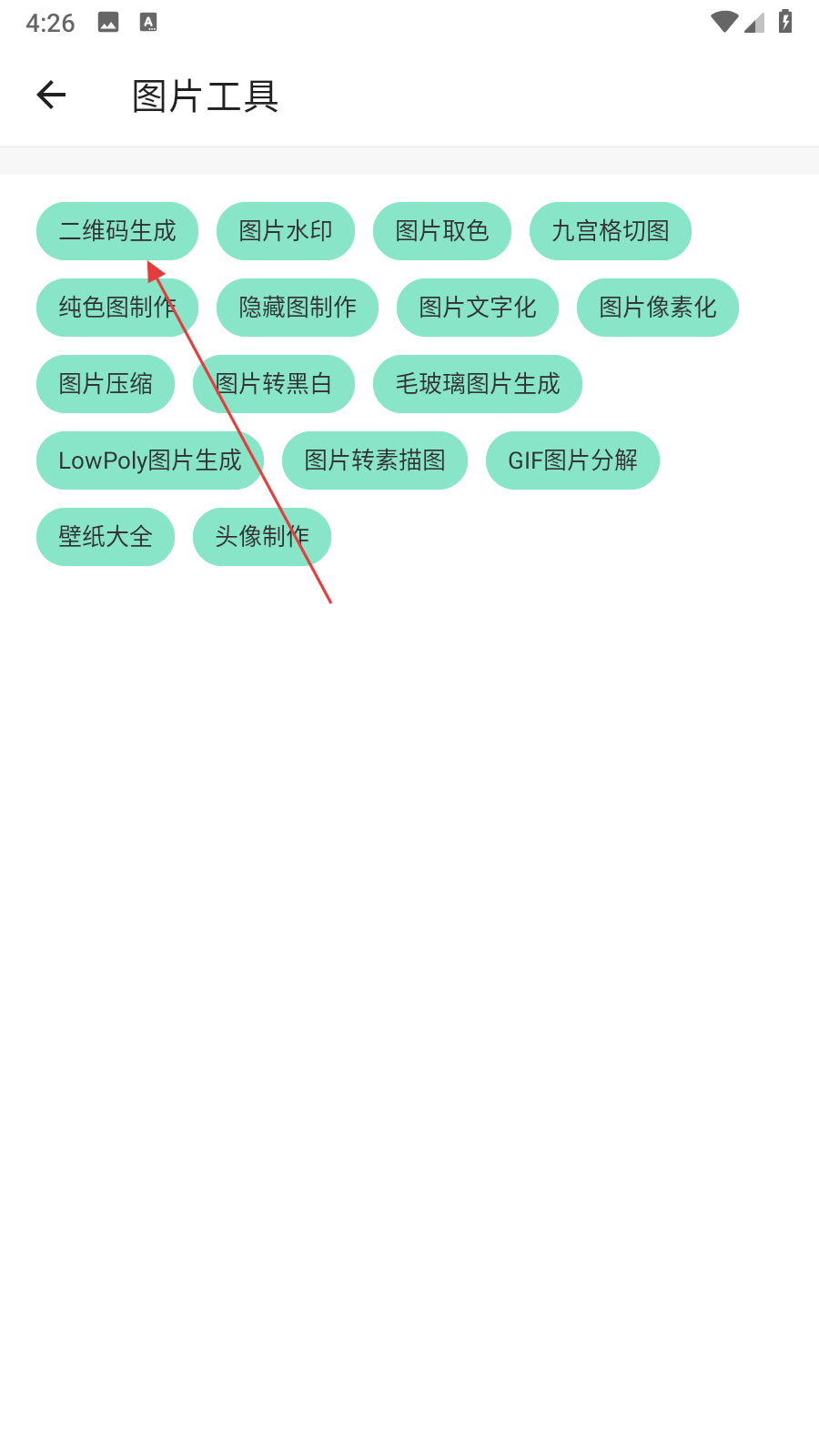The image size is (819, 1456).
Task: Open 纯色图制作 tool
Action: point(117,308)
